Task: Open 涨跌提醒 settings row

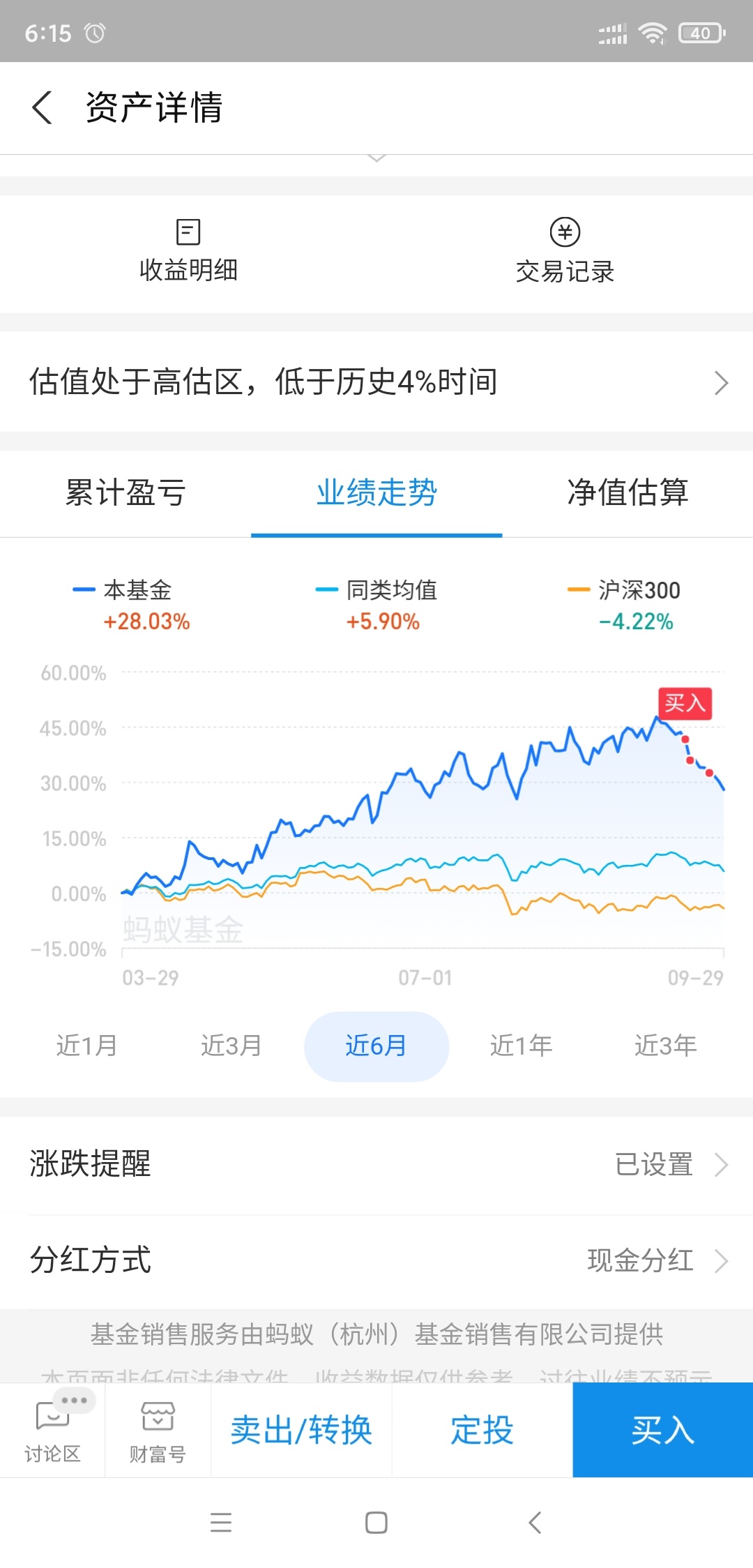Action: [376, 1164]
